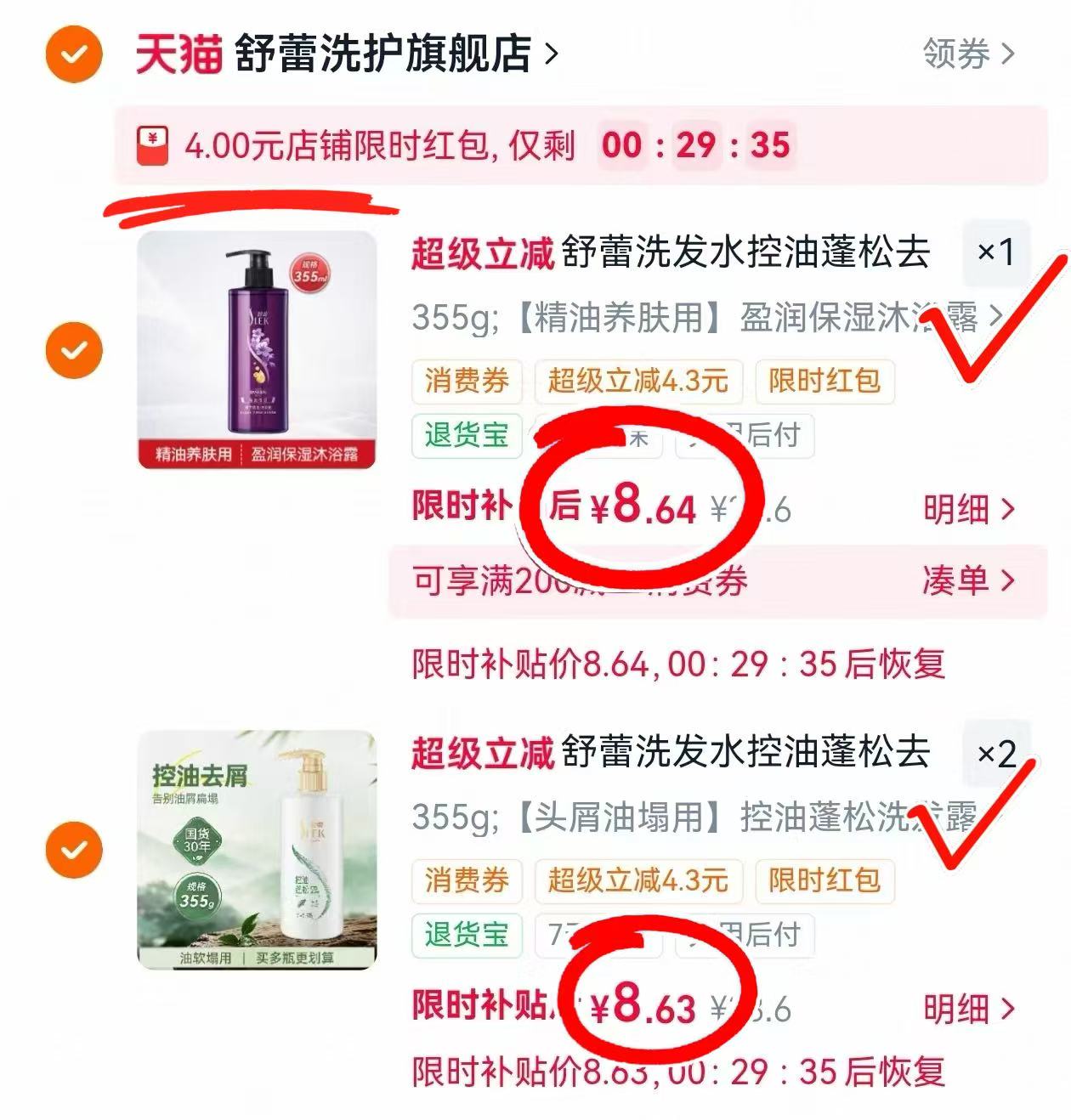This screenshot has width=1071, height=1120.
Task: Uncheck the 精油养肤用 shower gel item
Action: (x=74, y=350)
